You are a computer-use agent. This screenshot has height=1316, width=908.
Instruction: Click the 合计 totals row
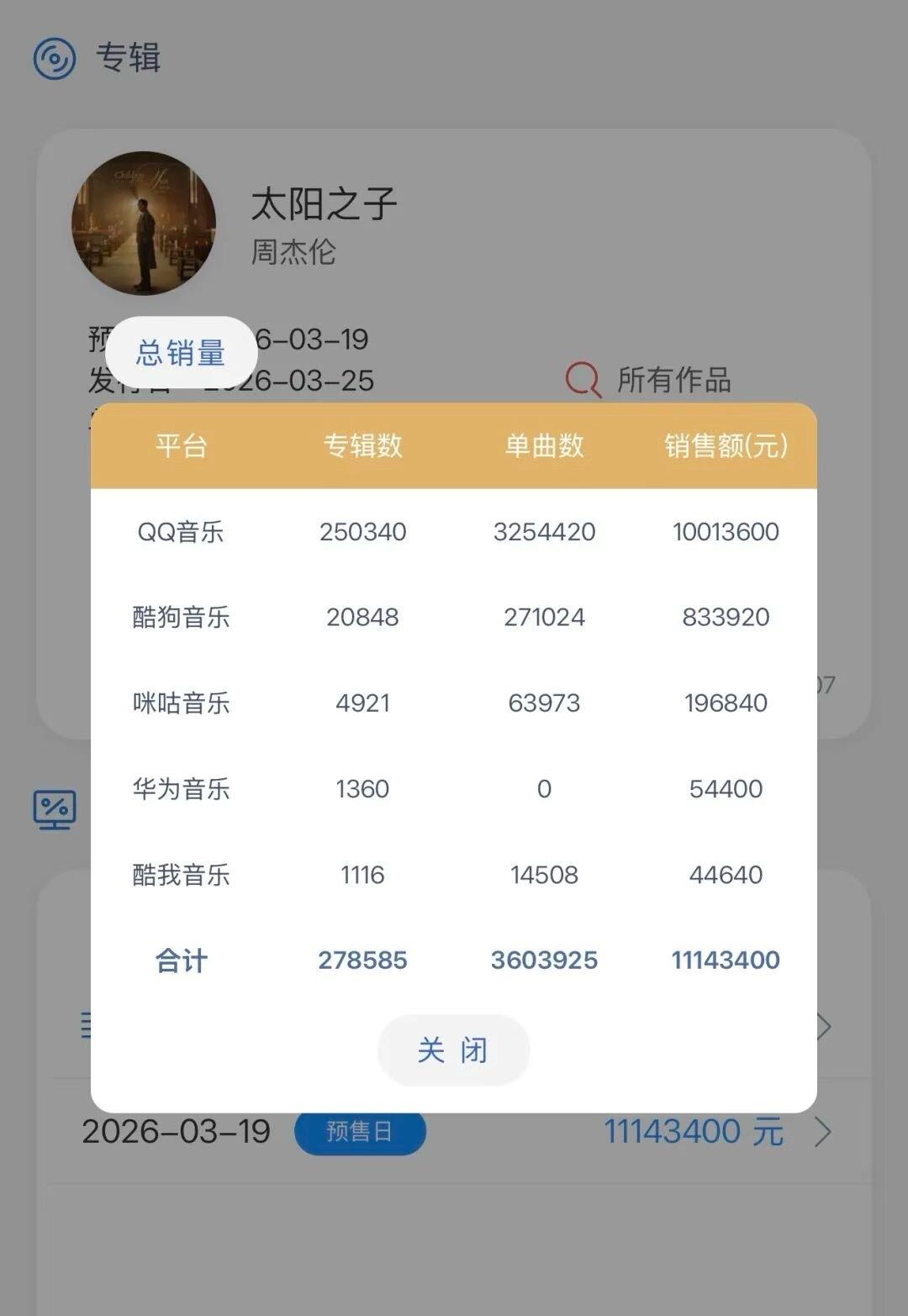(x=180, y=960)
